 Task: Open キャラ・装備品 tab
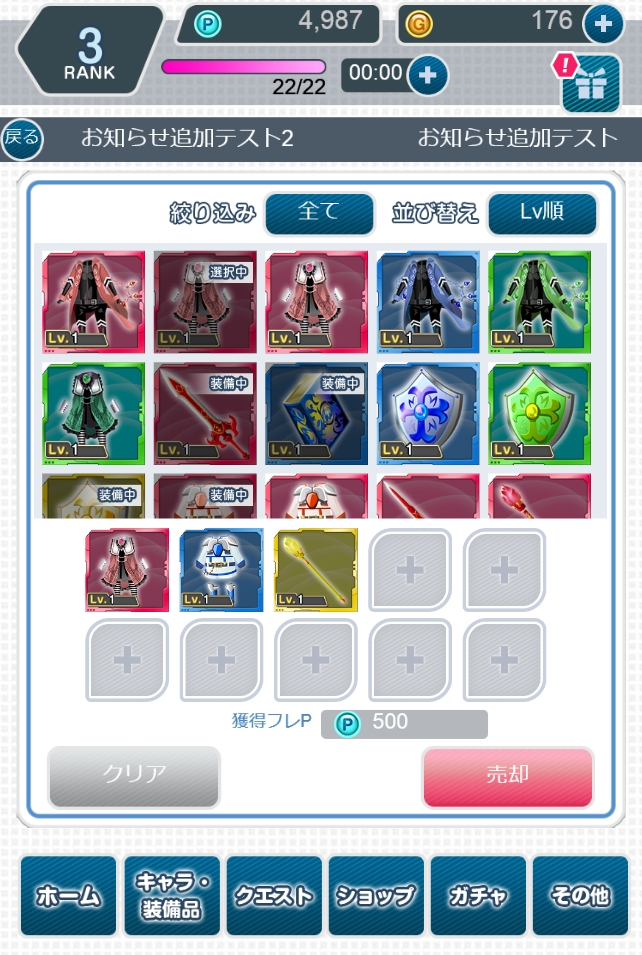point(171,896)
